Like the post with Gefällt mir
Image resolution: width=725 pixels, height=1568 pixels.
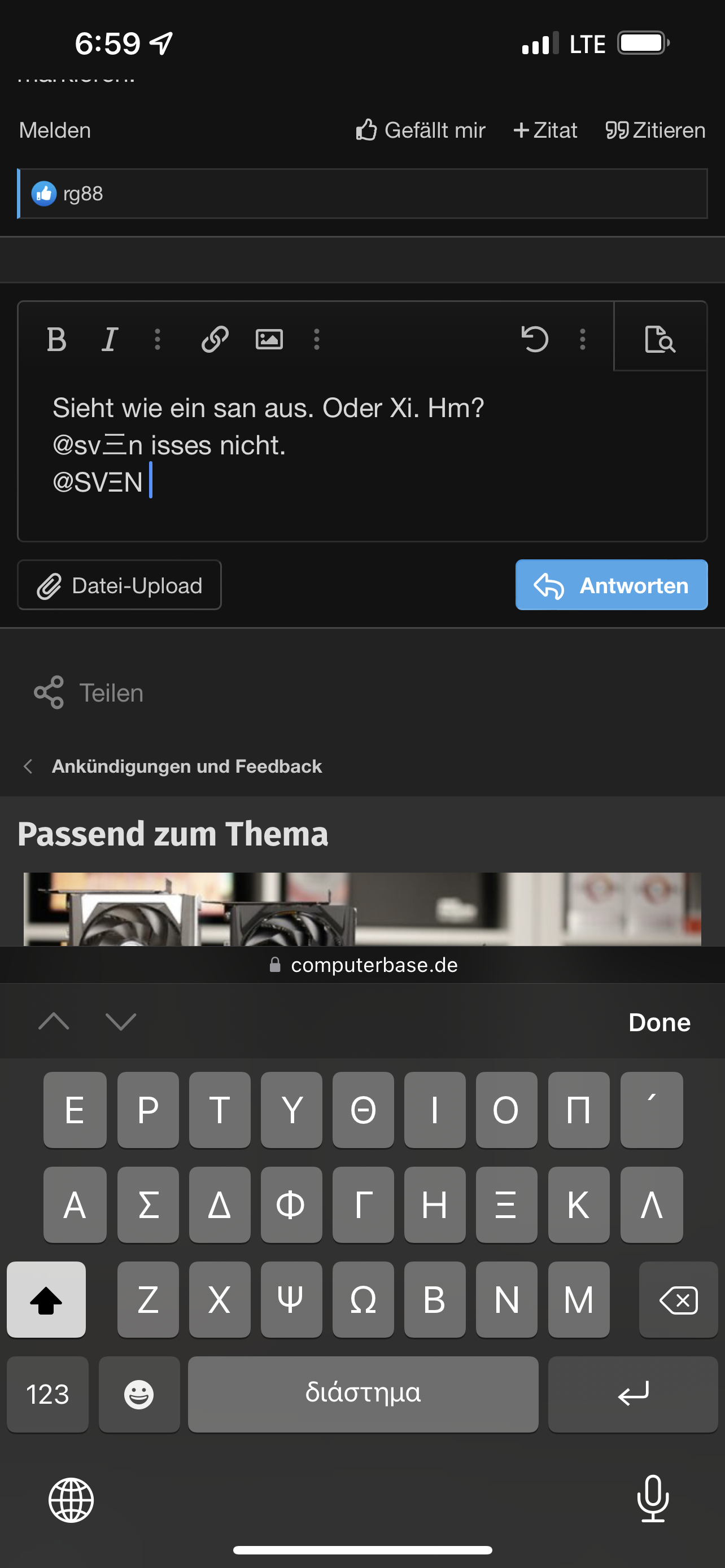click(x=421, y=130)
